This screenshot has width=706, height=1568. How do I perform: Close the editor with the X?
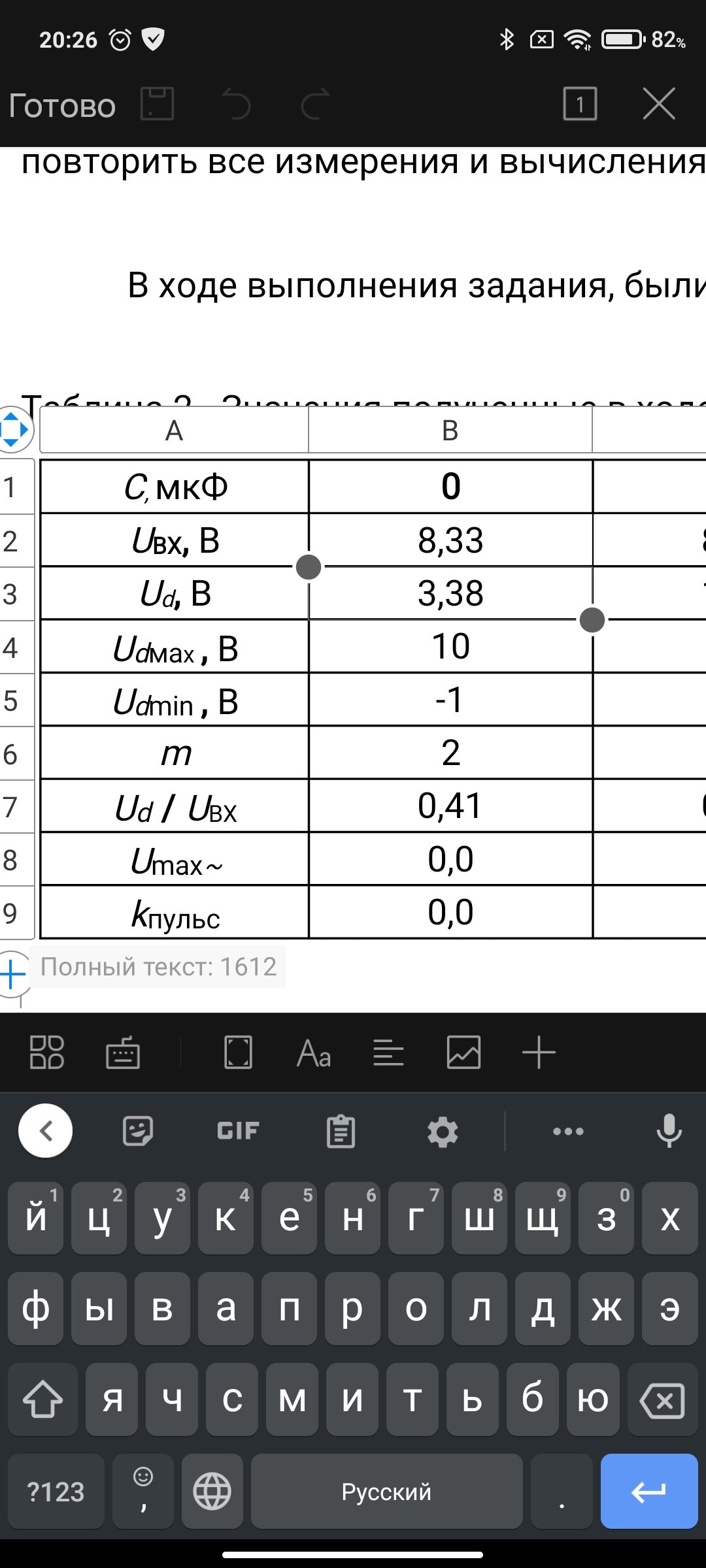pos(658,104)
